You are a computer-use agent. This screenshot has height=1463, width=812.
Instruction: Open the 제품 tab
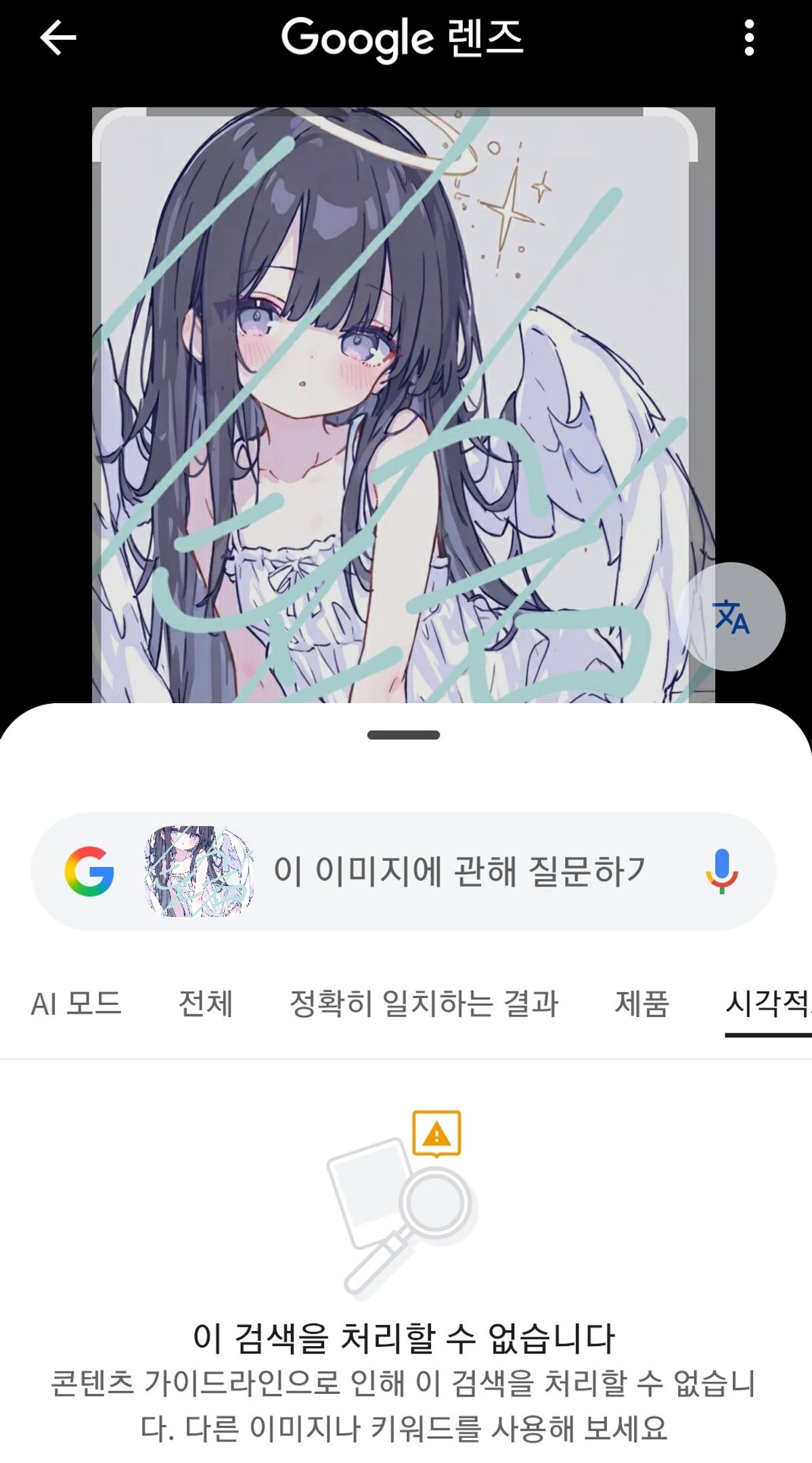(641, 1003)
